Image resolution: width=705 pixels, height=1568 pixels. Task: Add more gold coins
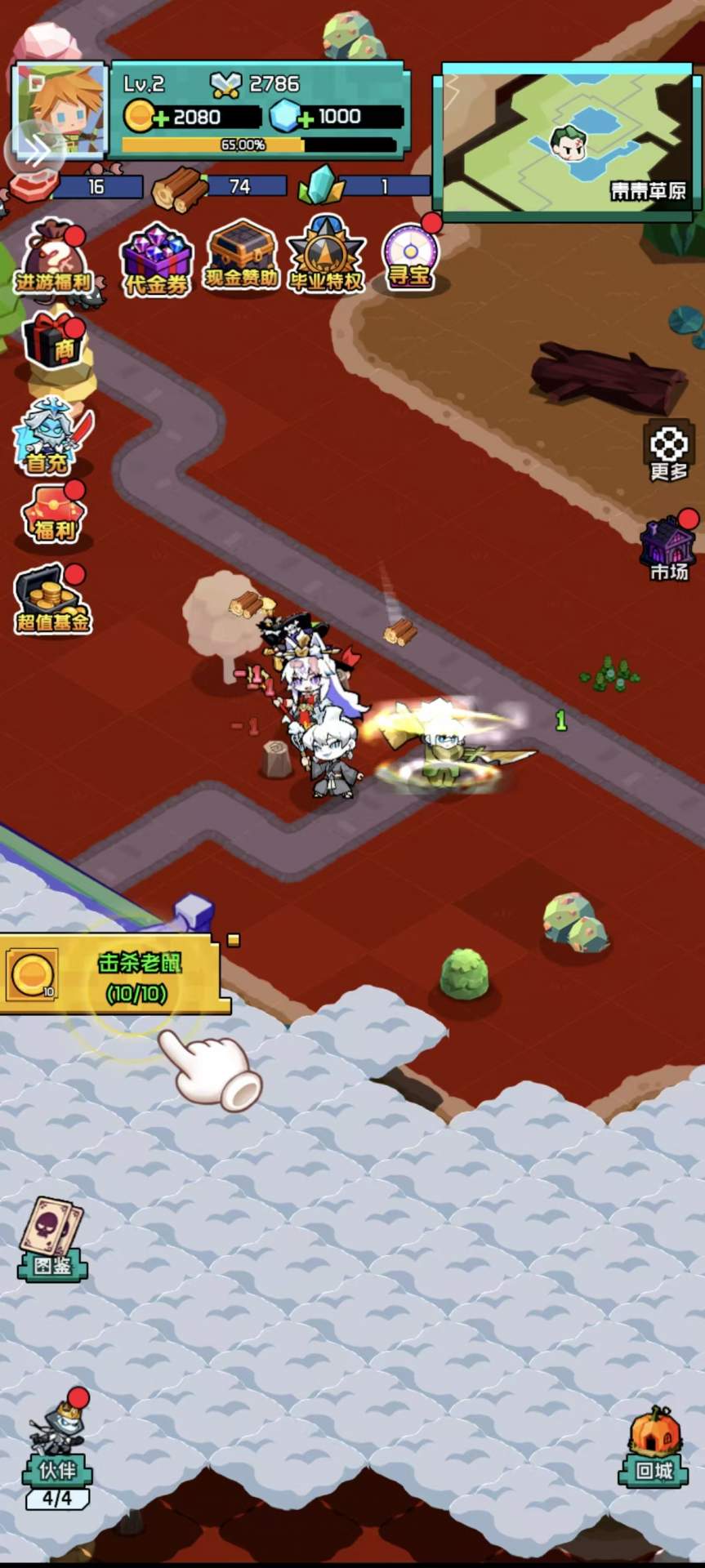coord(160,118)
